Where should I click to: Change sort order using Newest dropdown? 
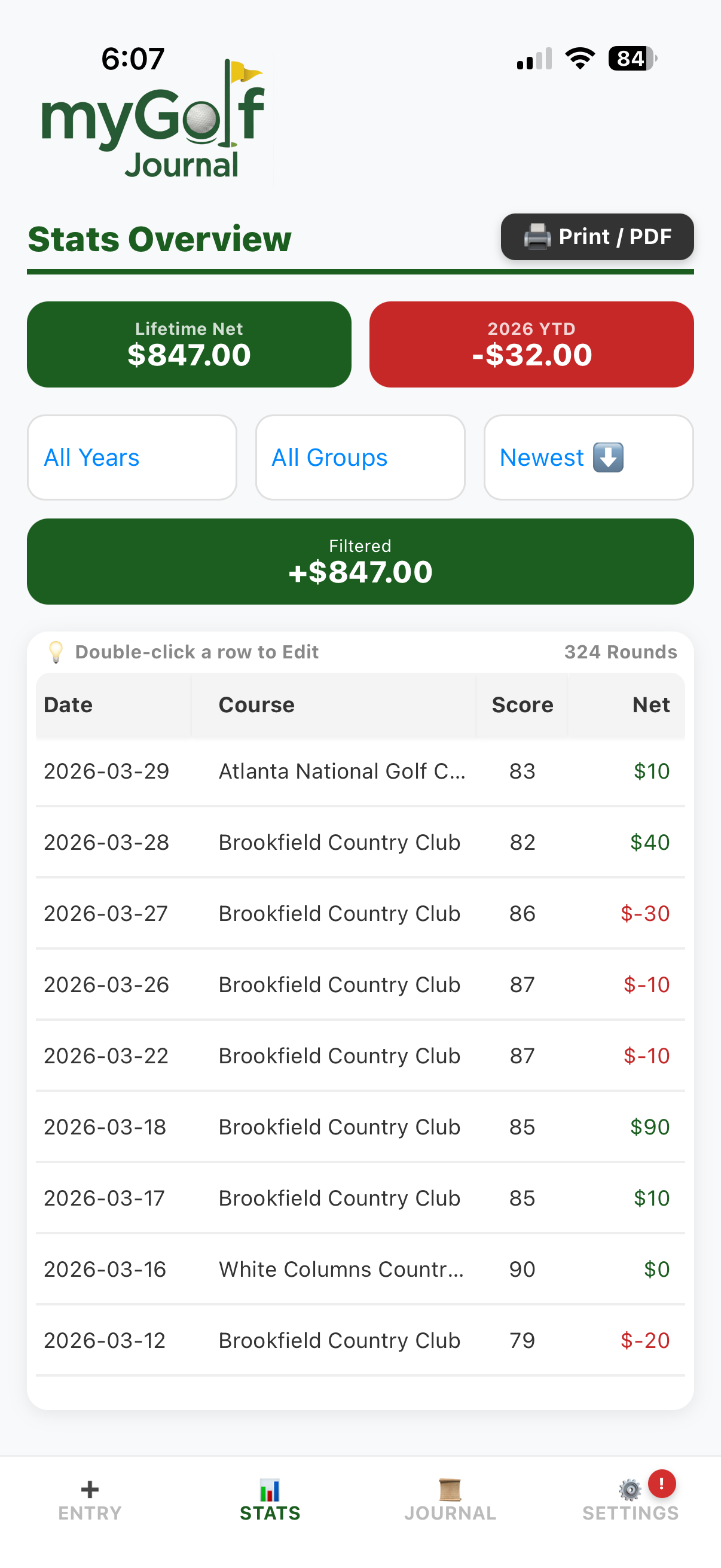[x=588, y=457]
